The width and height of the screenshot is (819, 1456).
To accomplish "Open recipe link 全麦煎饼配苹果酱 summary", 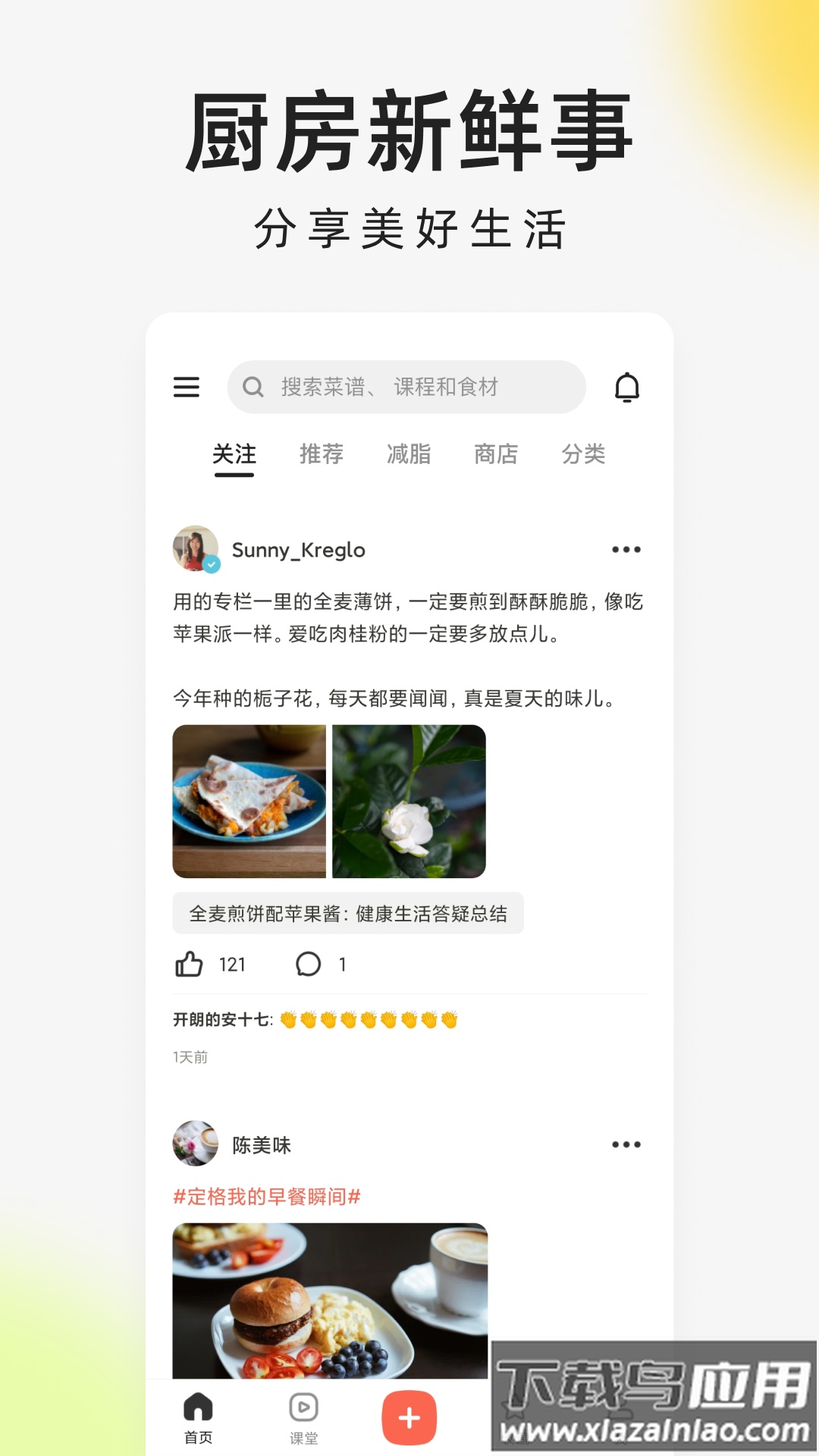I will [x=347, y=913].
